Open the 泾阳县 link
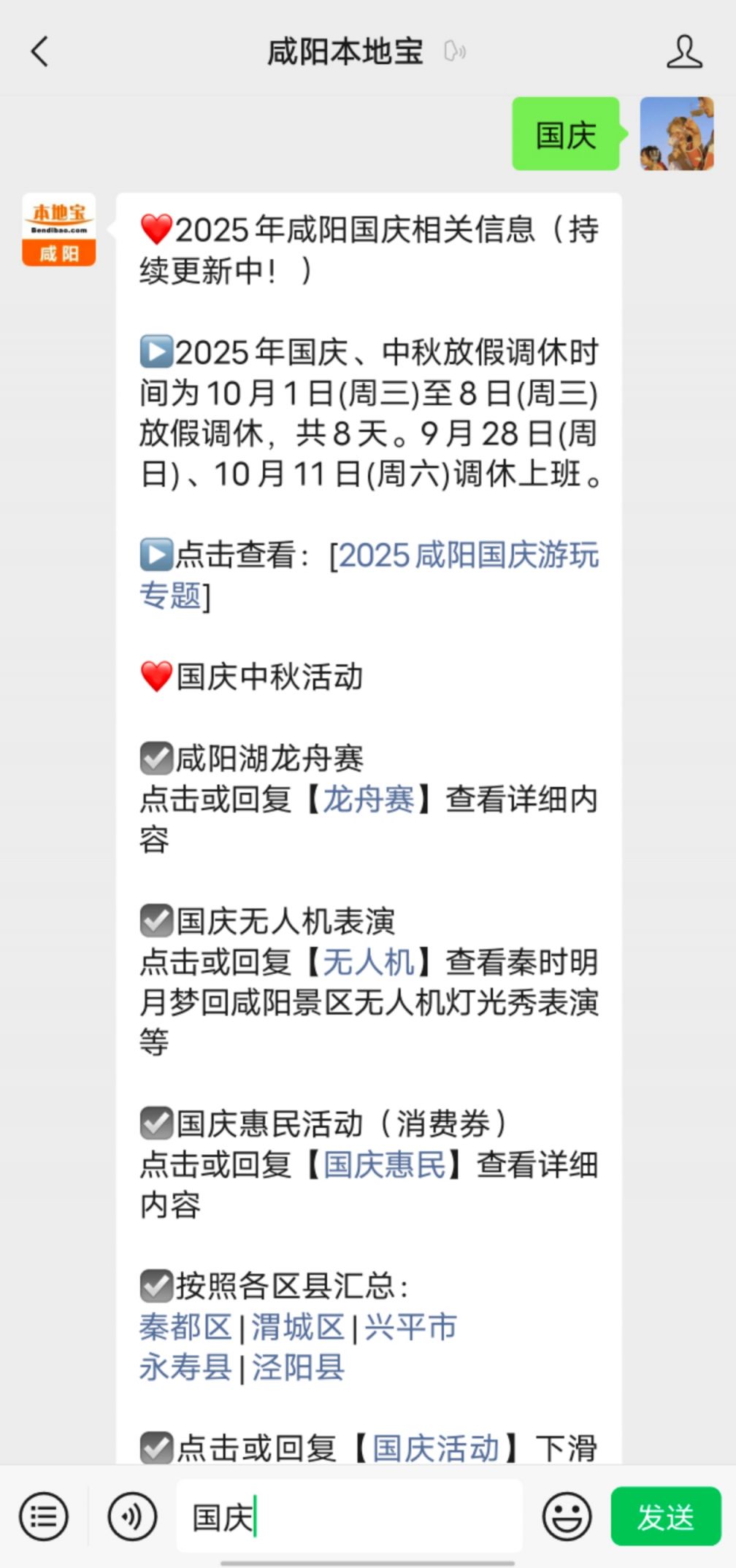736x1568 pixels. coord(298,1367)
